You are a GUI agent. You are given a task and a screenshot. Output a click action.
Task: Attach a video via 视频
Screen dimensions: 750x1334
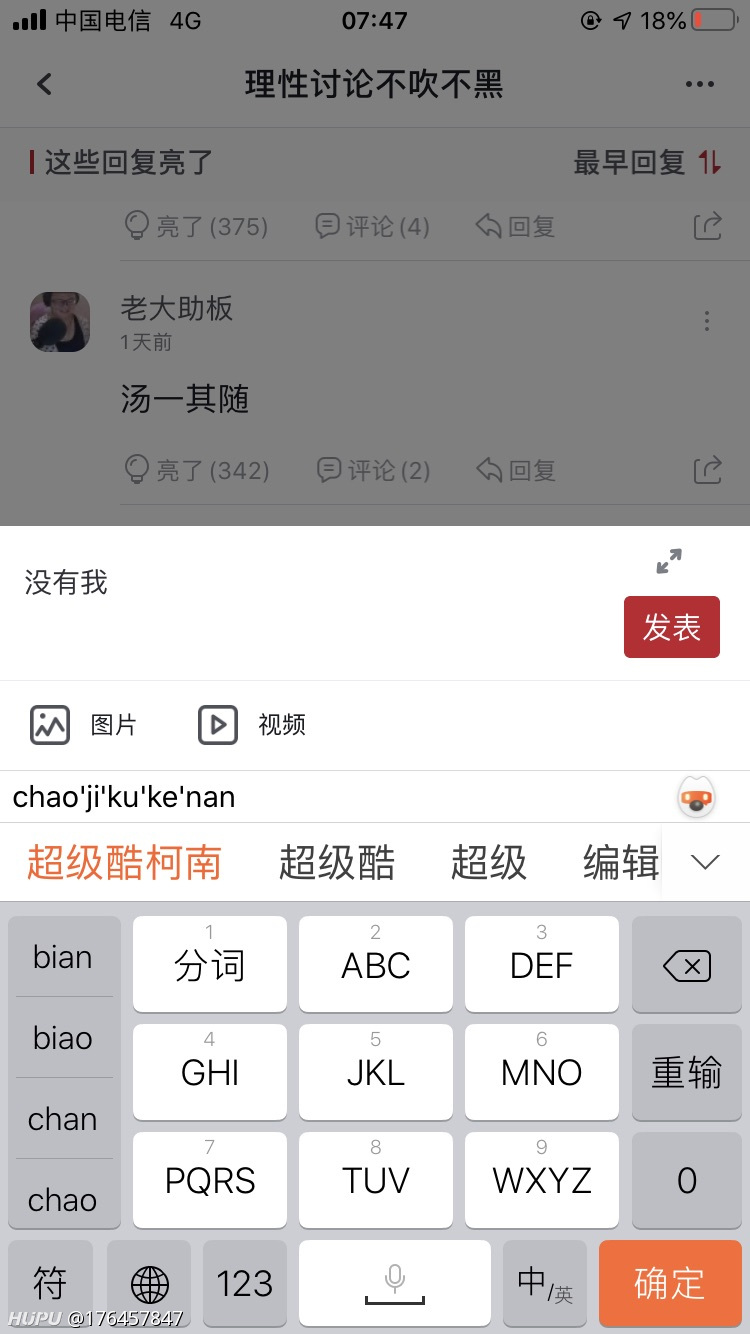[x=252, y=725]
